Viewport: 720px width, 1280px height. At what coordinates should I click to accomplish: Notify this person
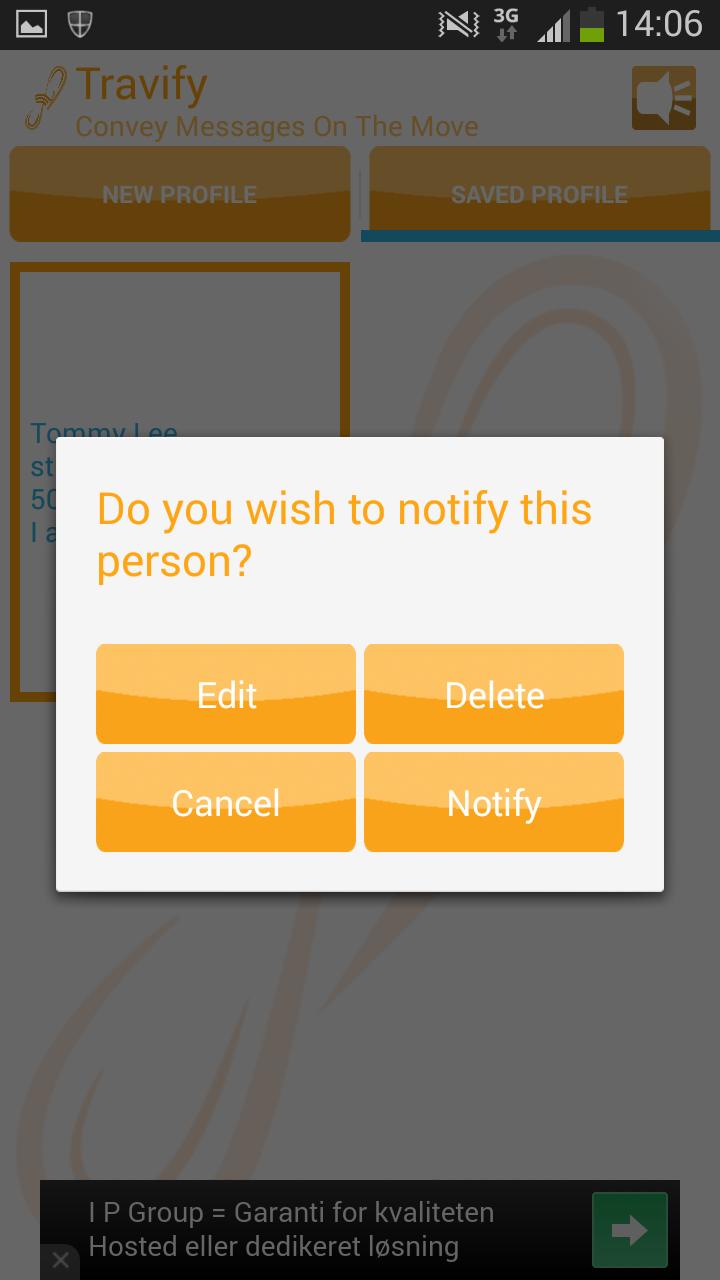(494, 802)
